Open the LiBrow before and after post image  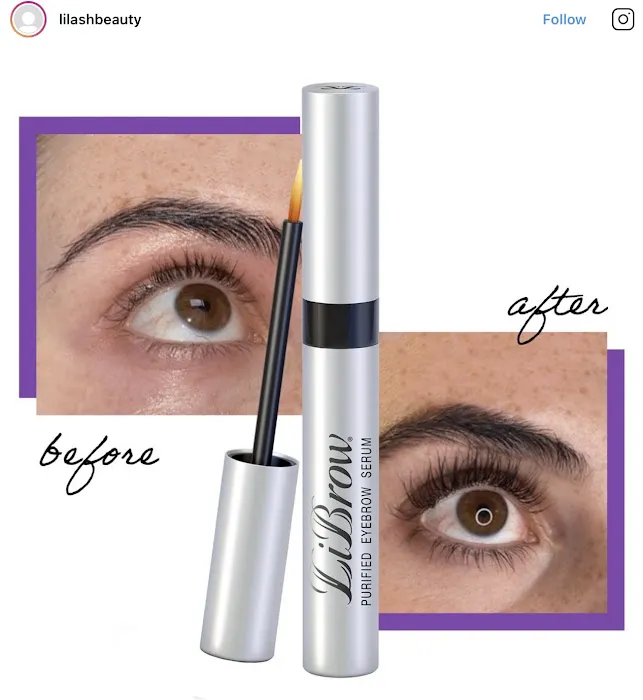pos(321,370)
